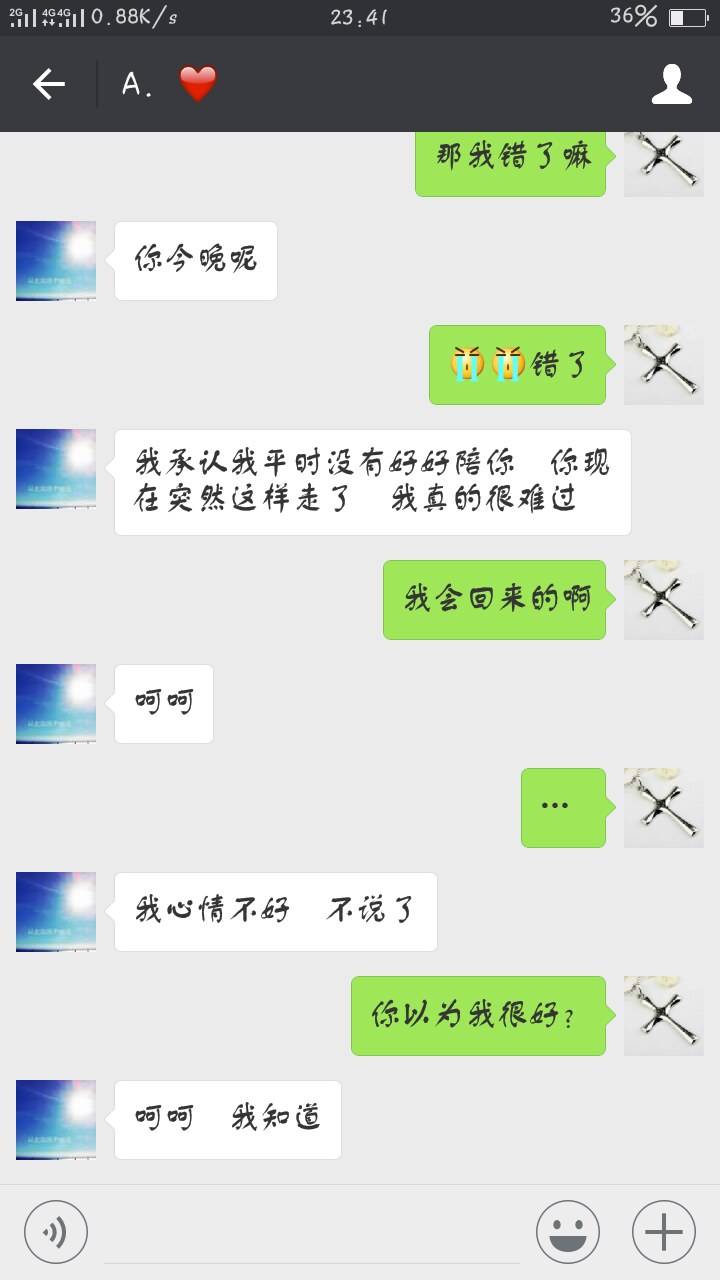The width and height of the screenshot is (720, 1280).
Task: Open the plus attachments menu
Action: [x=663, y=1232]
